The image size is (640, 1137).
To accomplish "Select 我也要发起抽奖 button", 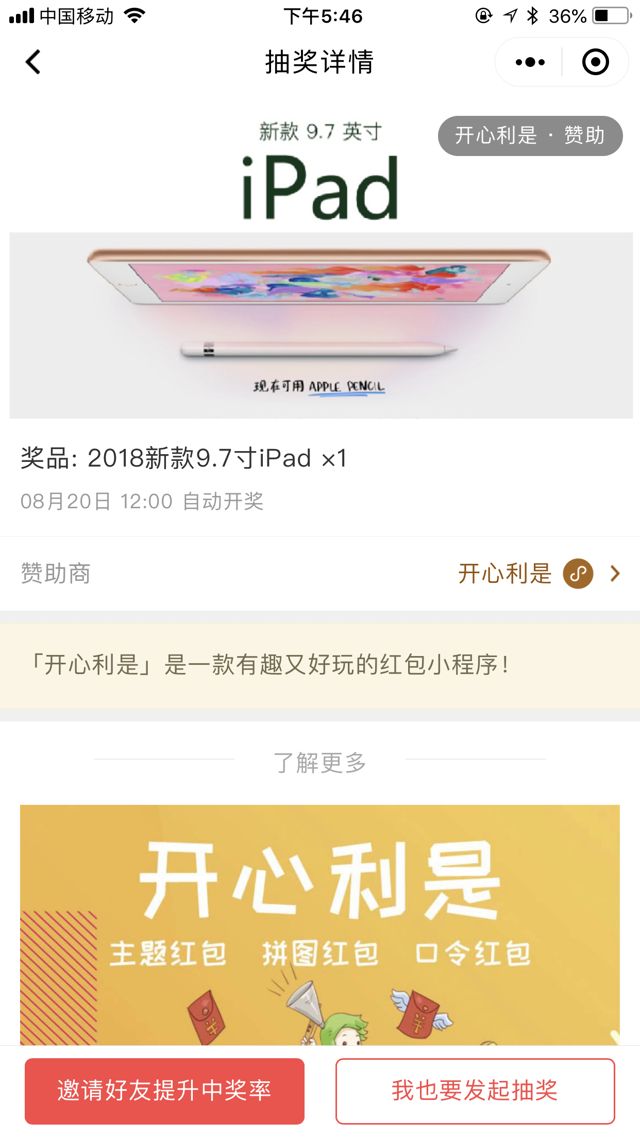I will [x=475, y=1090].
